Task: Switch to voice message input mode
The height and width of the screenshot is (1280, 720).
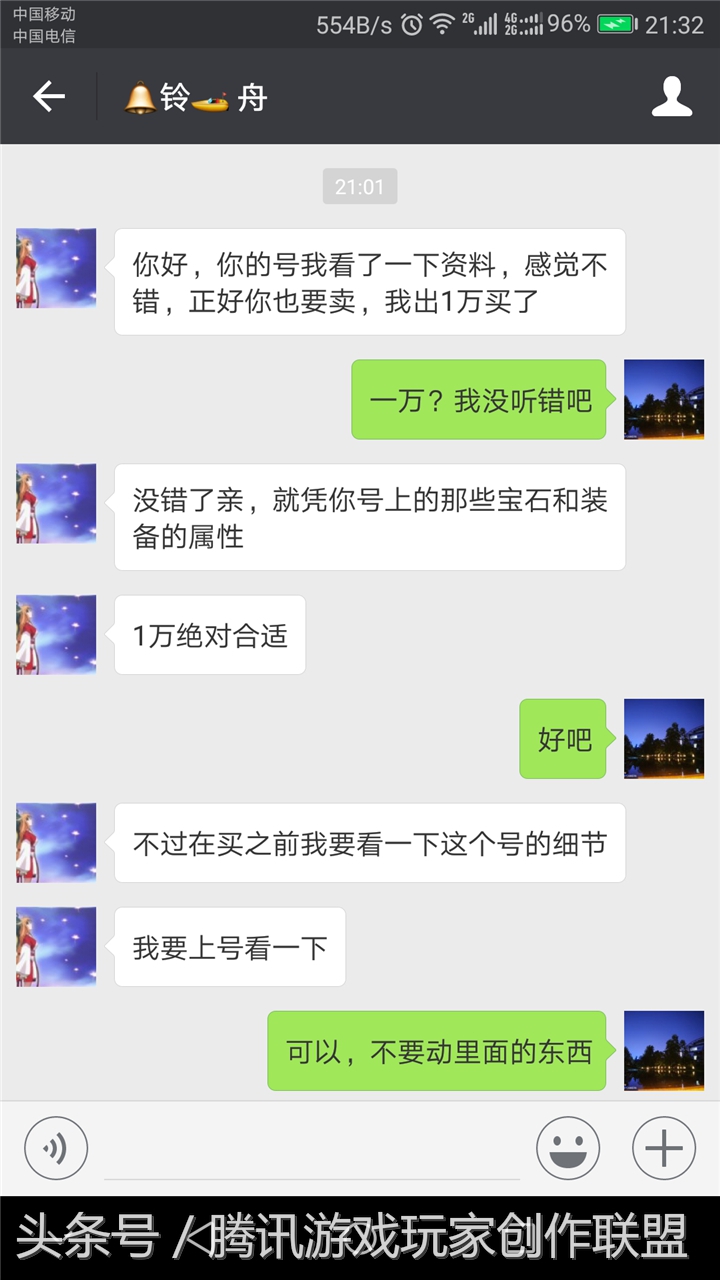Action: tap(55, 1147)
